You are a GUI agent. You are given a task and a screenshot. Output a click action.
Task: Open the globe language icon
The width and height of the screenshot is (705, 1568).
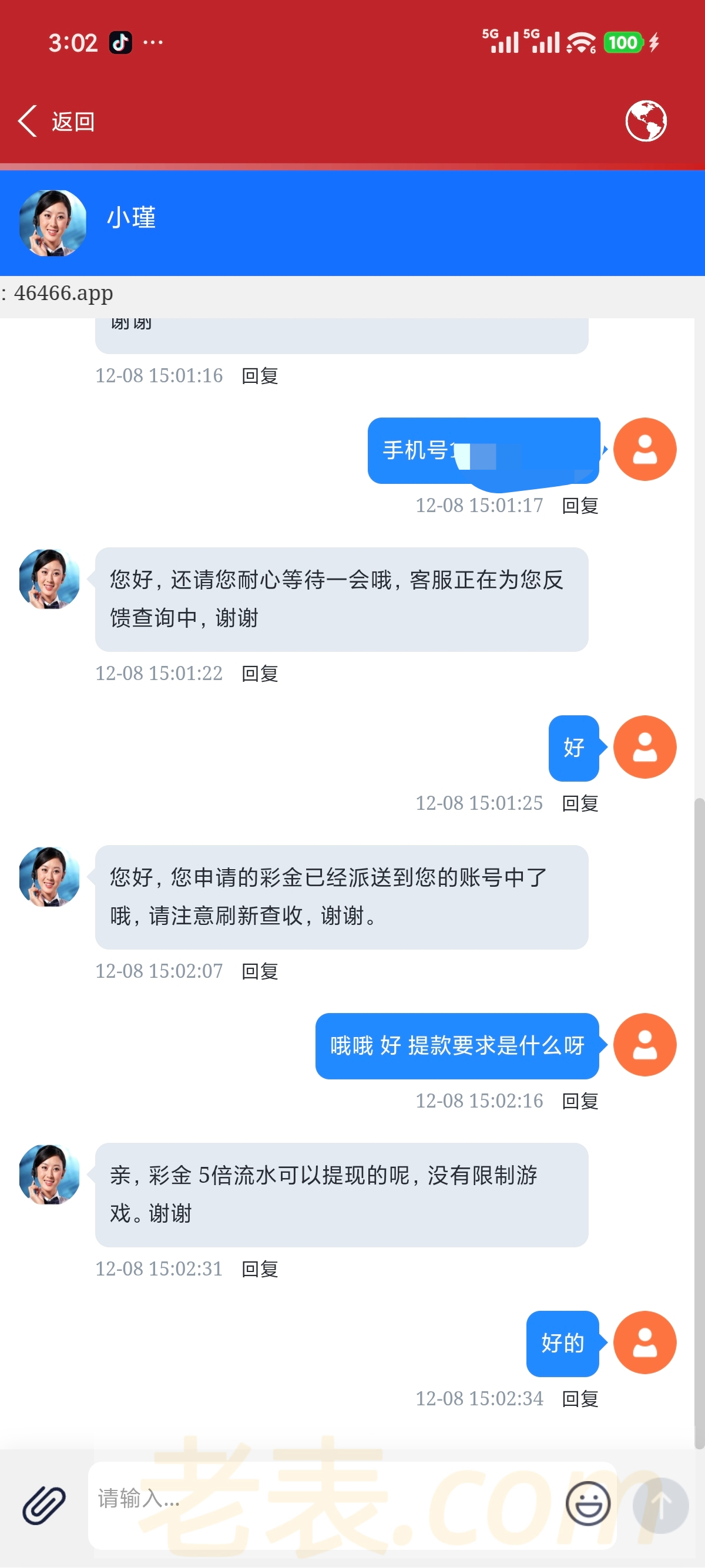[645, 121]
